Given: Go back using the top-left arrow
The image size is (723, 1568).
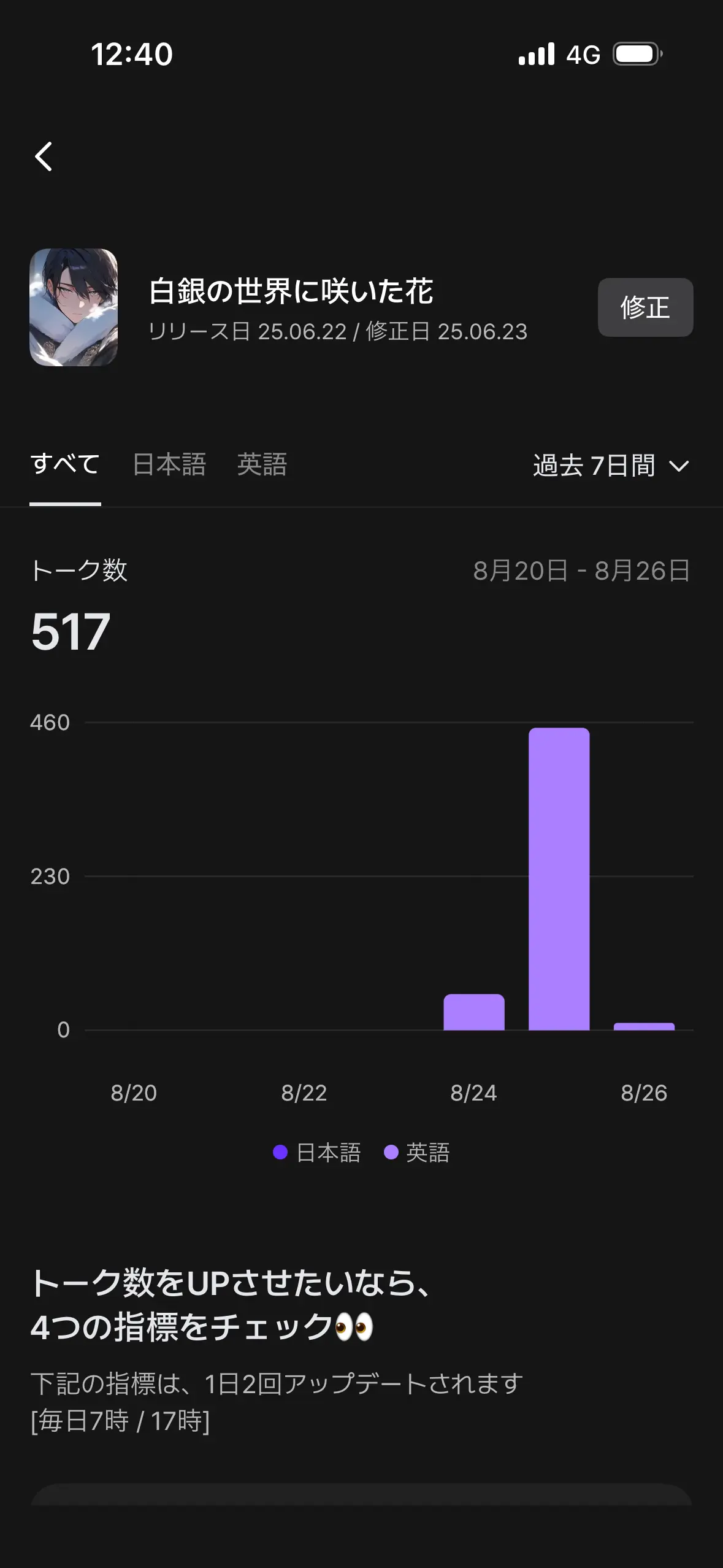Looking at the screenshot, I should coord(44,156).
